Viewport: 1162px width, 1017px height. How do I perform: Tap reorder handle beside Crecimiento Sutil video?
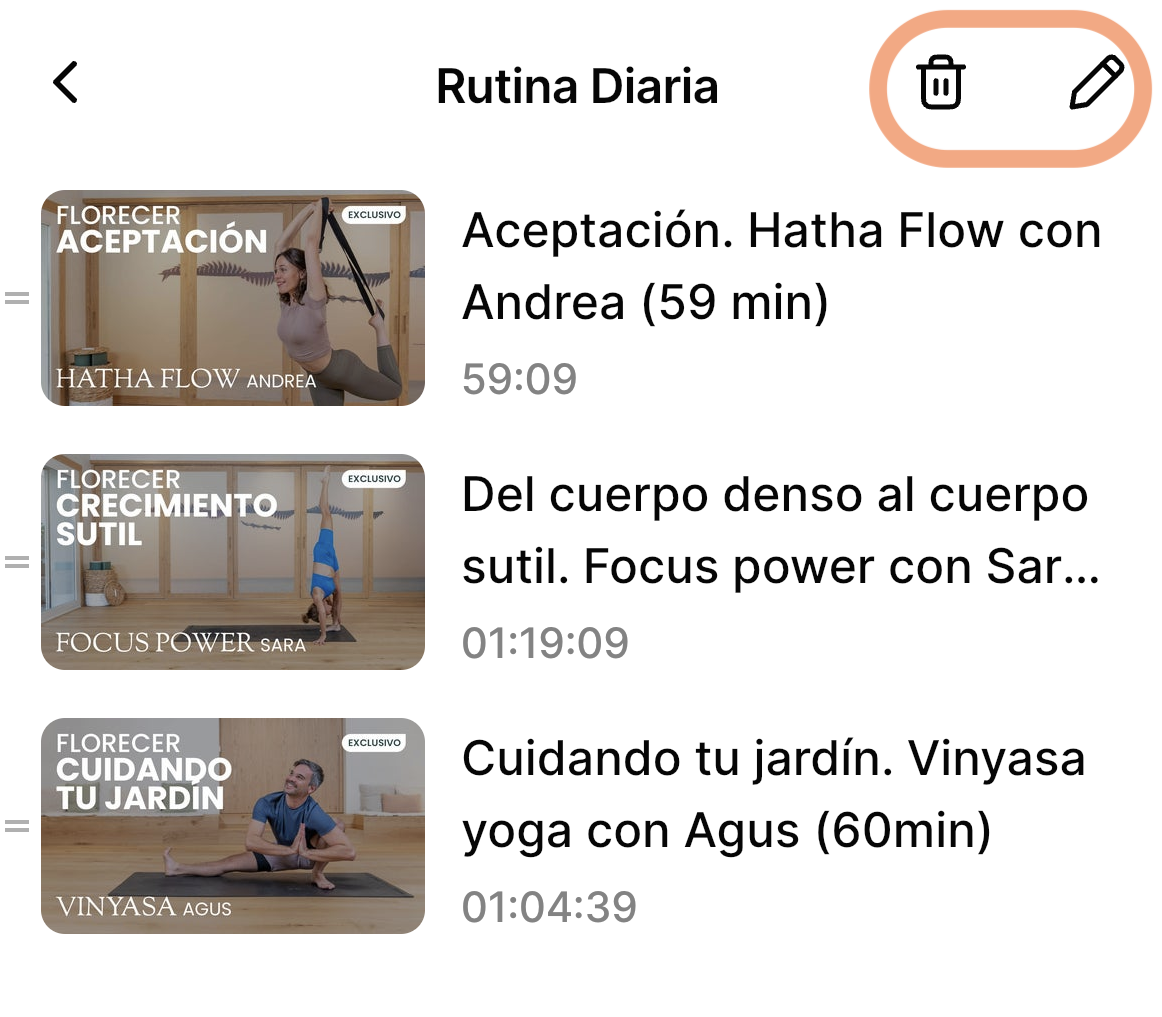[17, 562]
